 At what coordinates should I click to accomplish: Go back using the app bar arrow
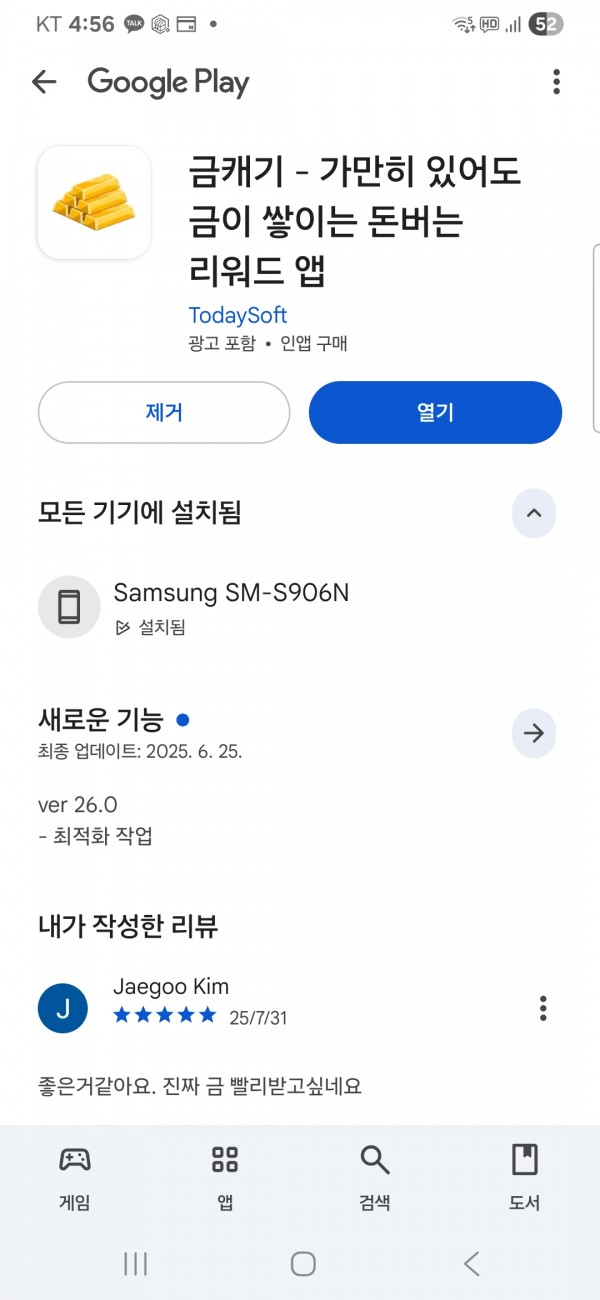44,82
